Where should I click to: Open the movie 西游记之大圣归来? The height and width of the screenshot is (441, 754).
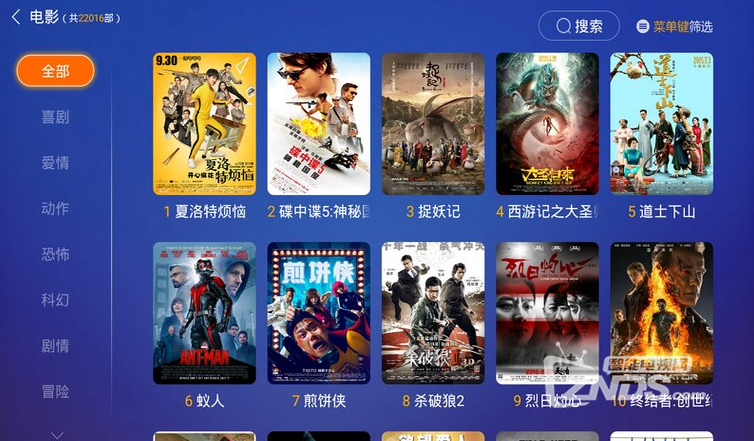(x=547, y=124)
